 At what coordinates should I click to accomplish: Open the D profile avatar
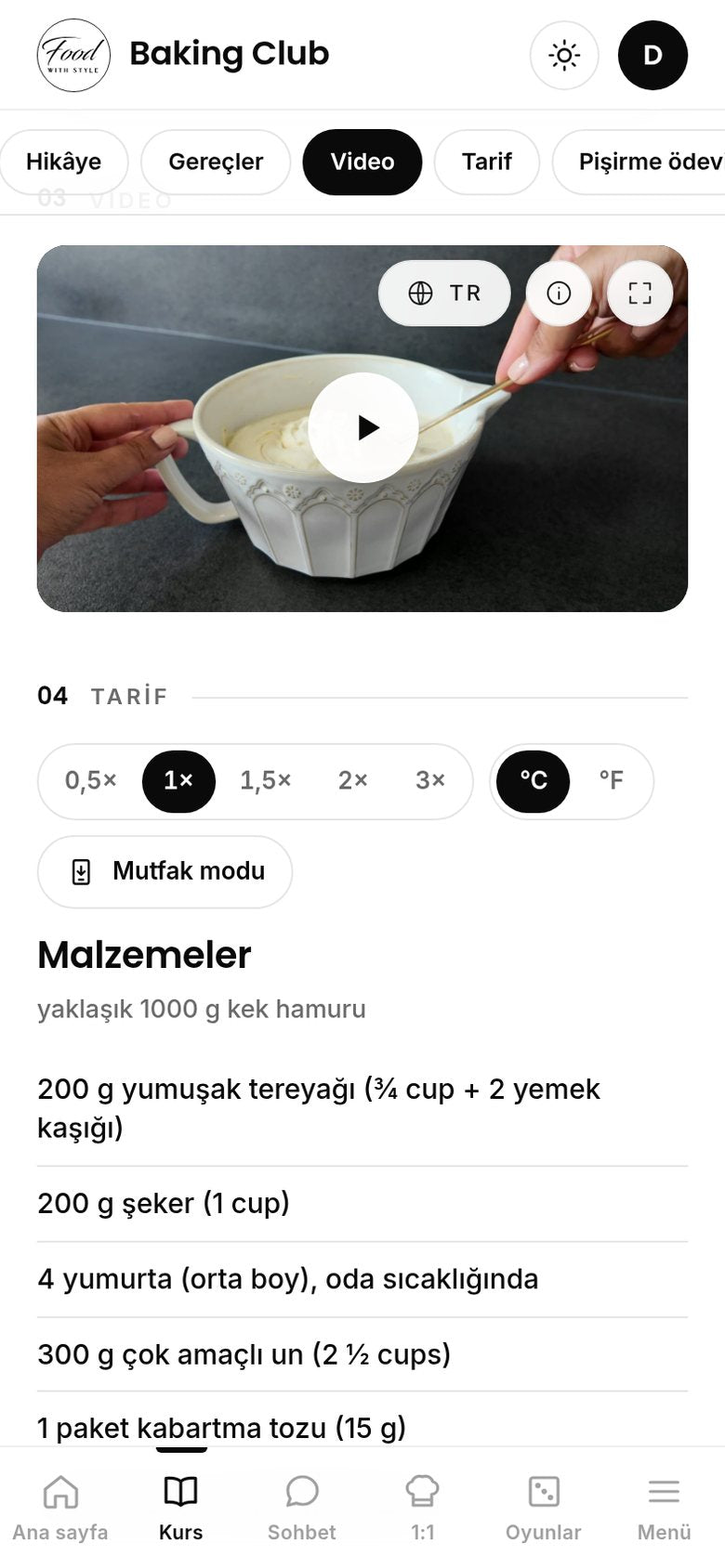[x=652, y=56]
